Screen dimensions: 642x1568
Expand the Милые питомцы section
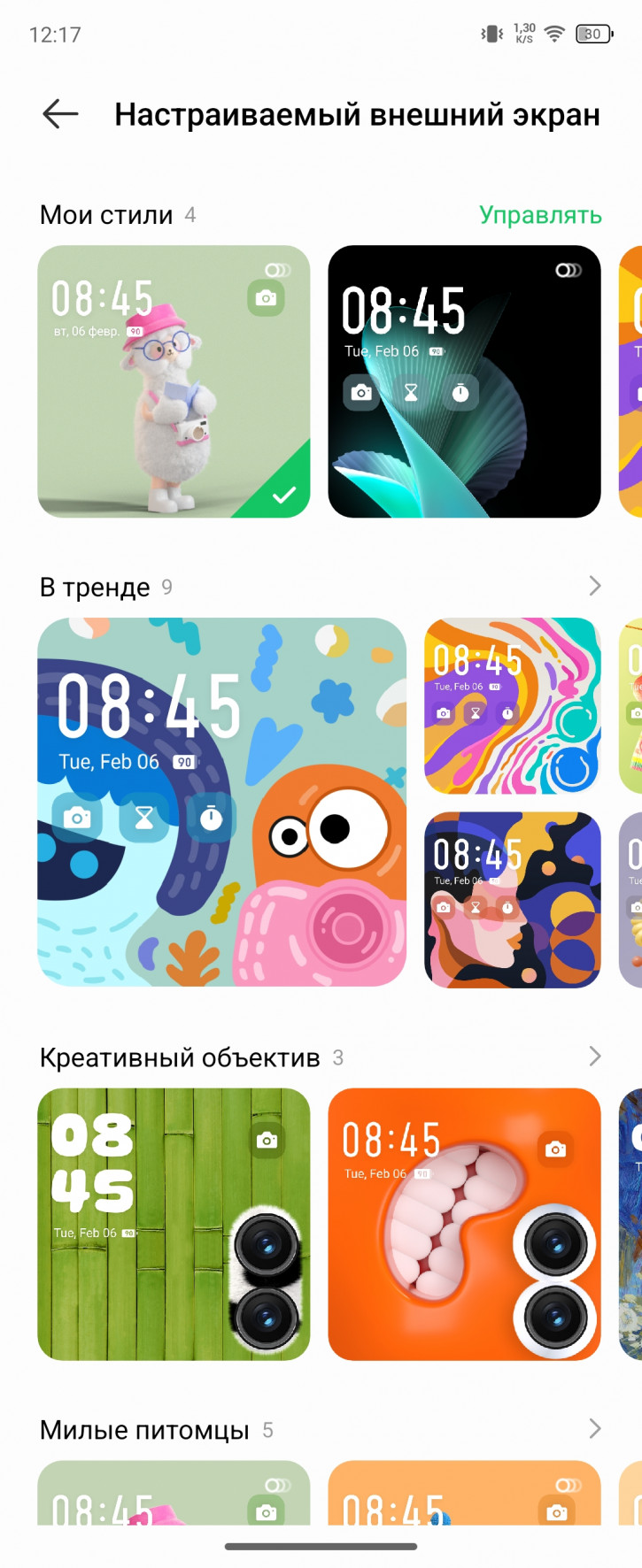pyautogui.click(x=594, y=1429)
